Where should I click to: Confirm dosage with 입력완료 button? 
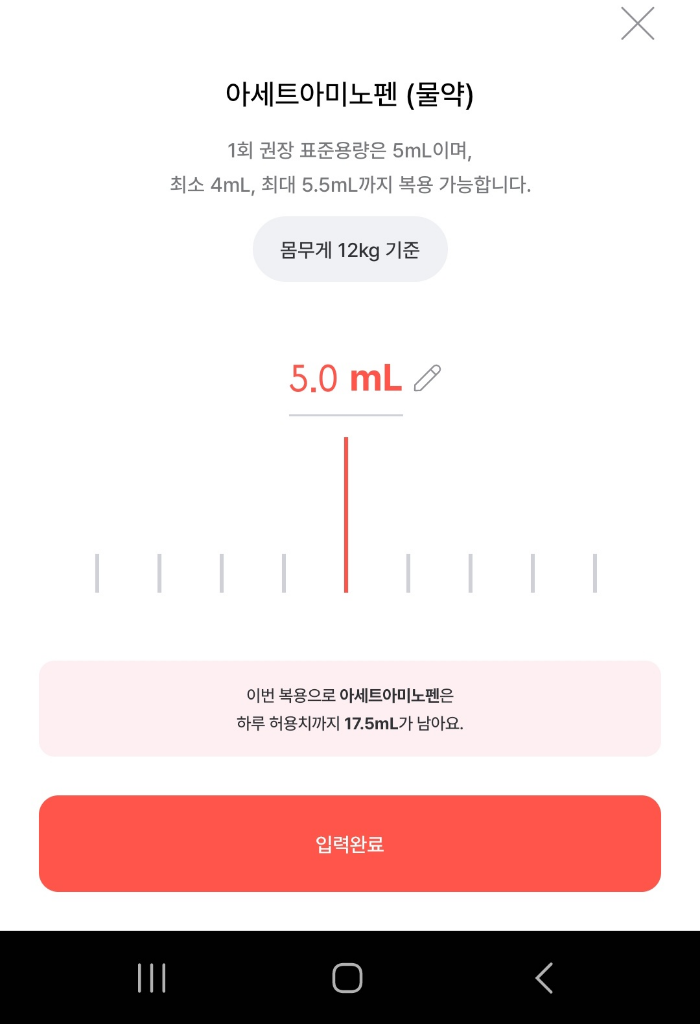349,844
